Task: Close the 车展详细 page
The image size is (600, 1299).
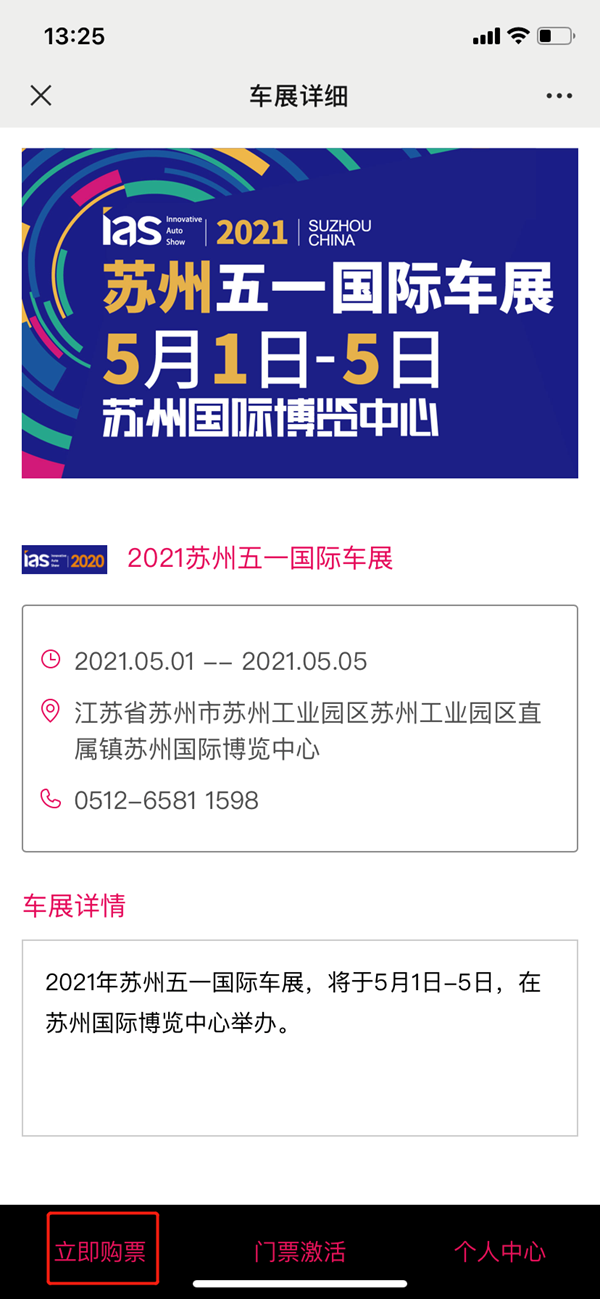Action: 41,96
